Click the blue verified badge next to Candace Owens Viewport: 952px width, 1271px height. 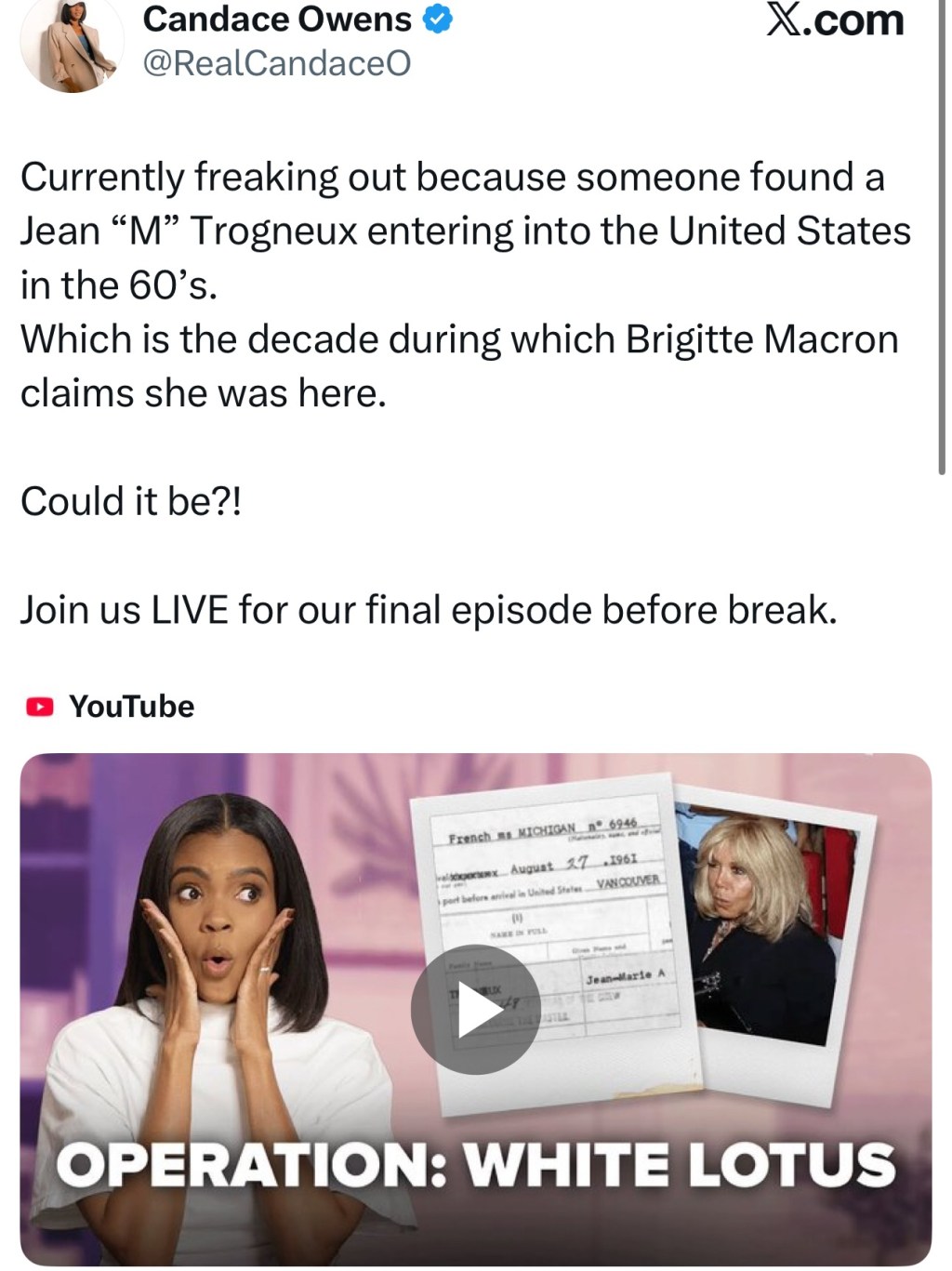point(437,19)
